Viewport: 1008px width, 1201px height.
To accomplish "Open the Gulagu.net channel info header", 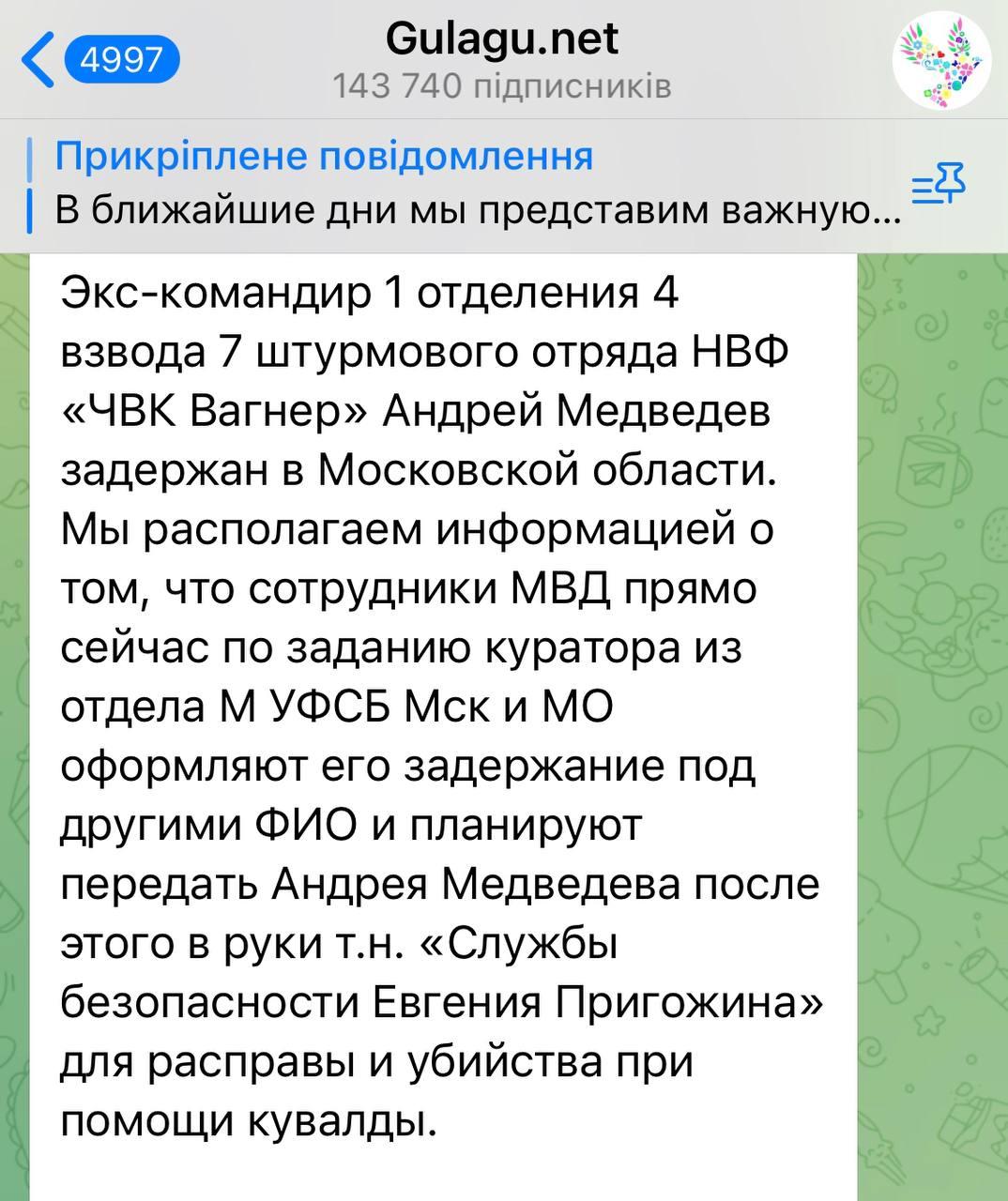I will [x=502, y=60].
